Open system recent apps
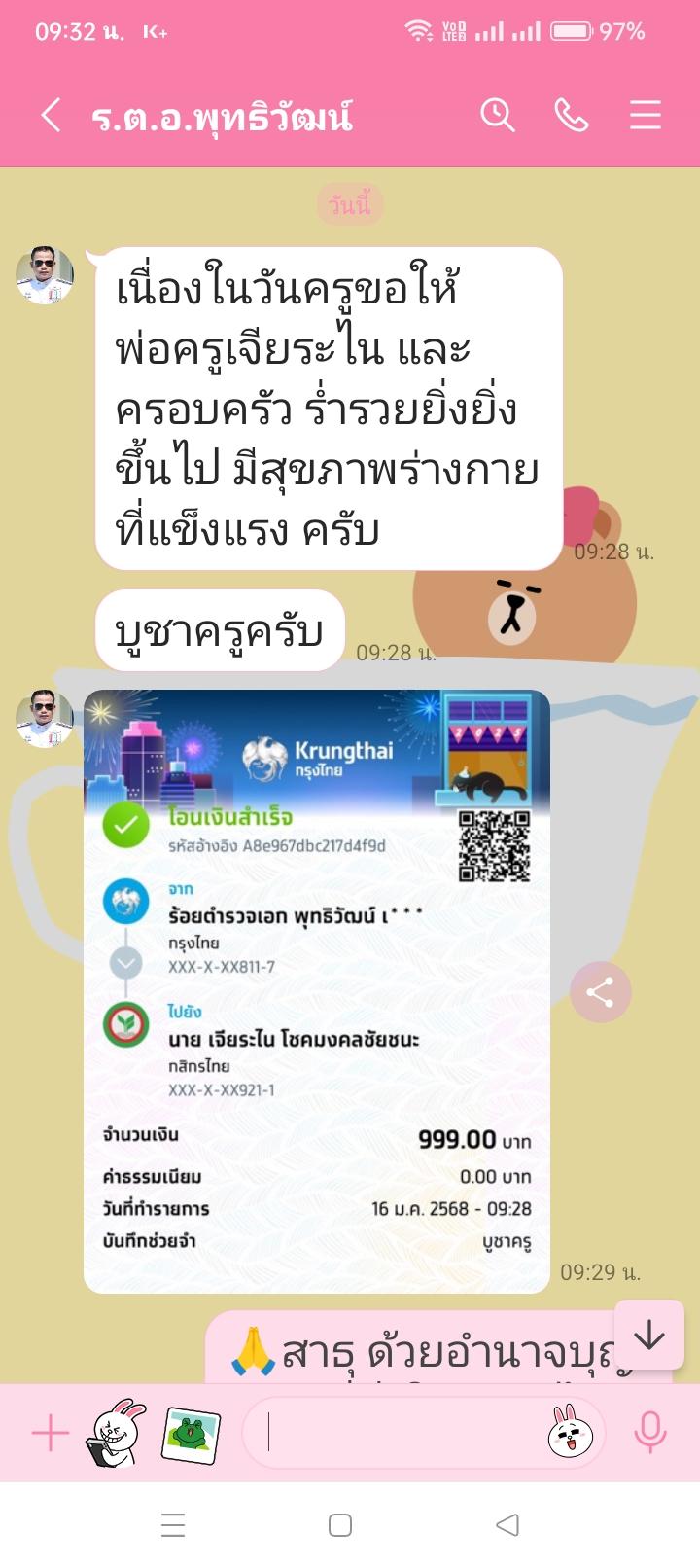The width and height of the screenshot is (700, 1568). click(173, 1524)
